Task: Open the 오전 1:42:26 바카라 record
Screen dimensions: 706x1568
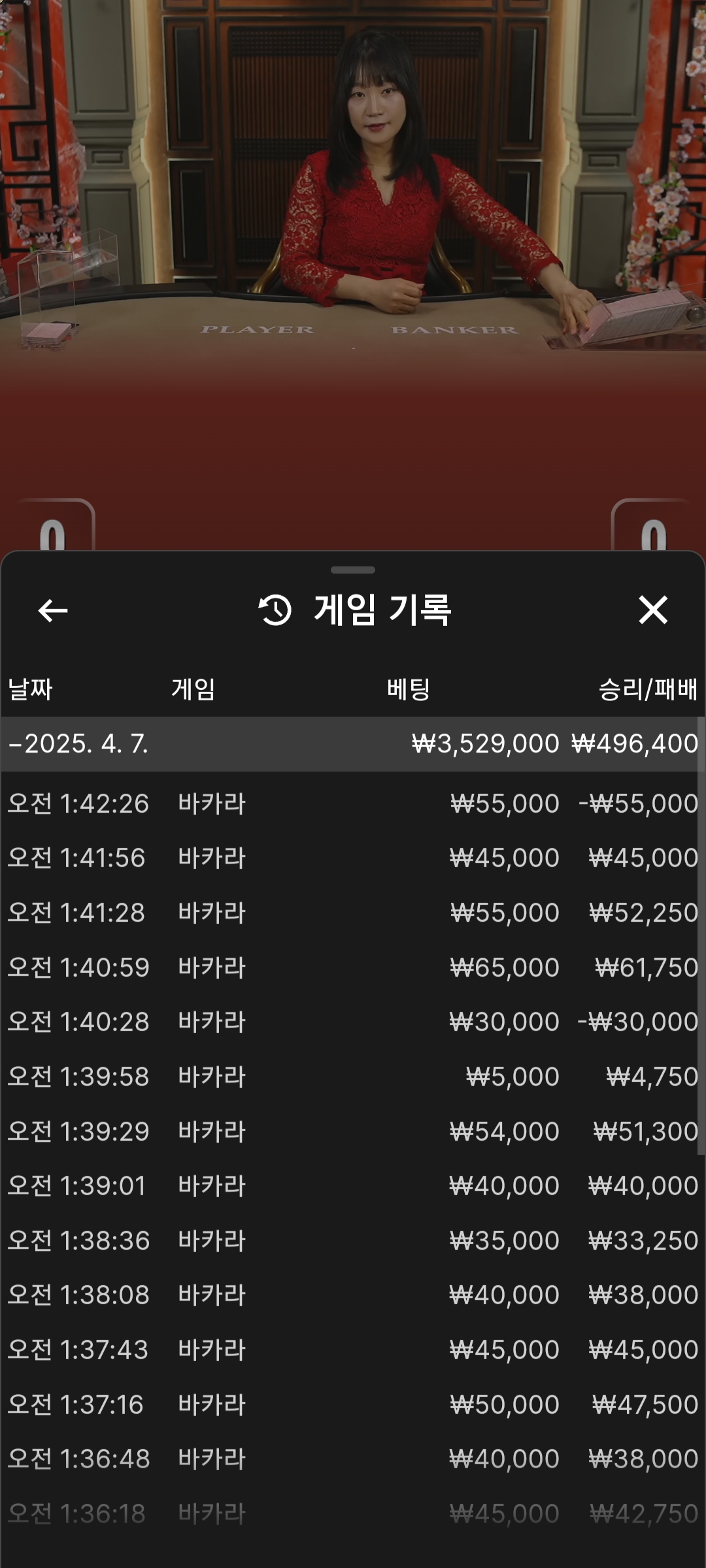Action: [353, 804]
